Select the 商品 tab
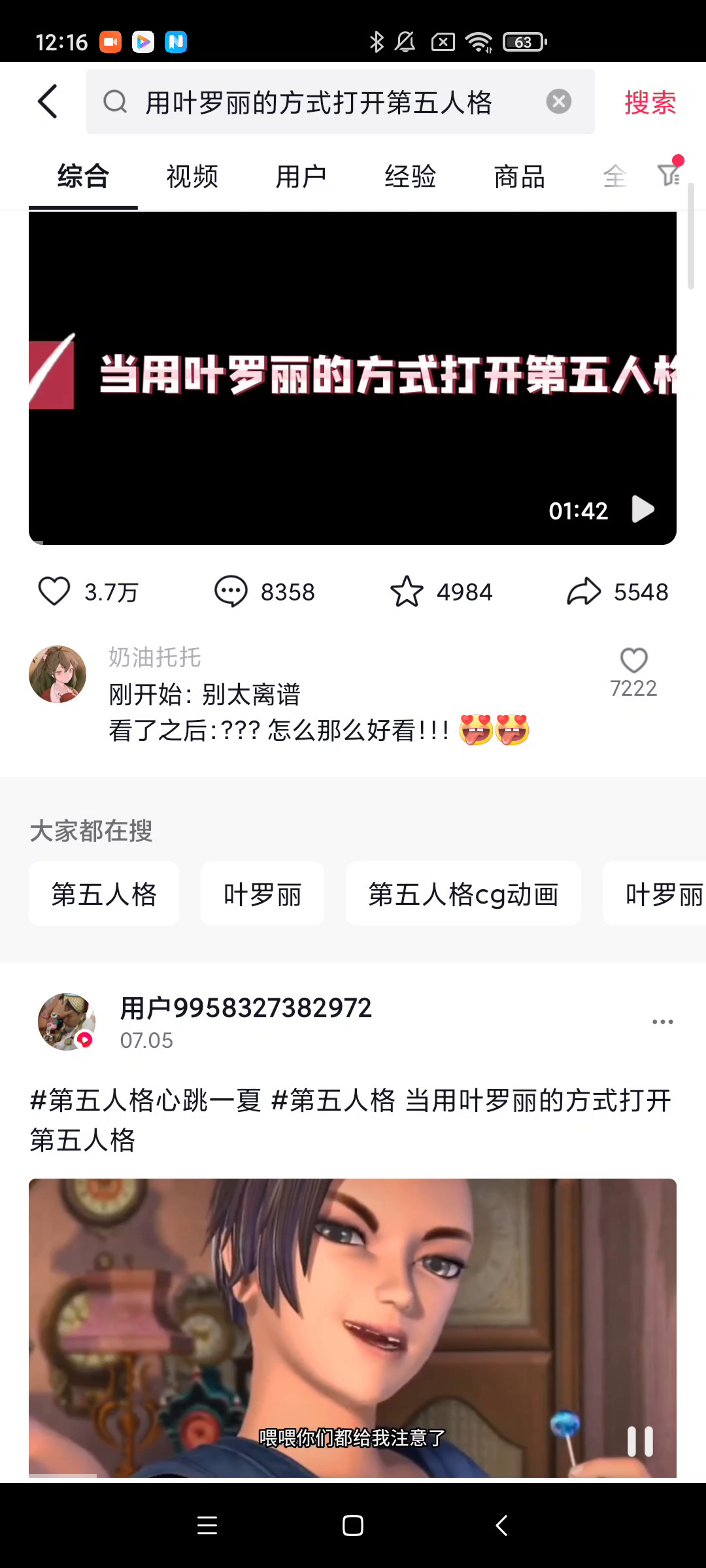706x1568 pixels. [x=519, y=176]
